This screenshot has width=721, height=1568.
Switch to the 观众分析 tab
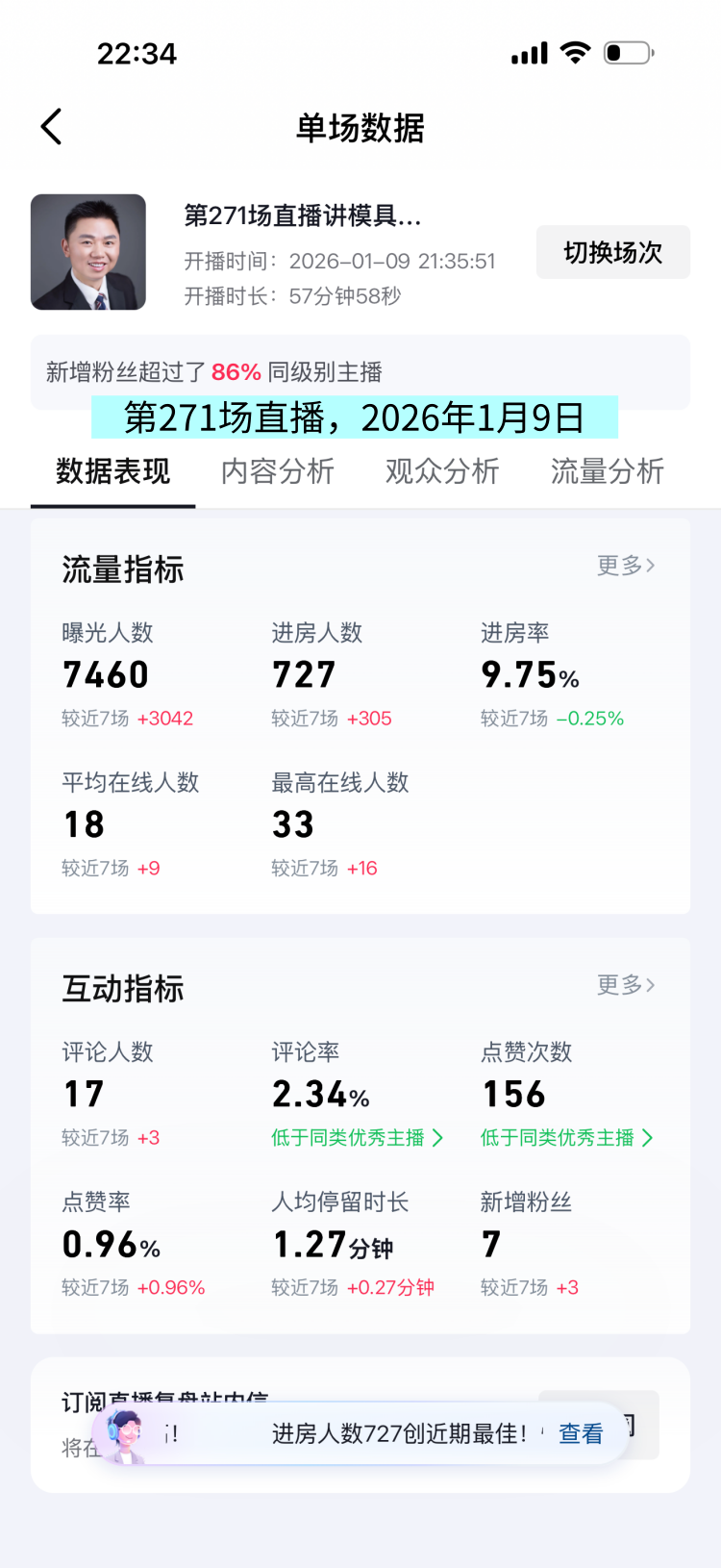pyautogui.click(x=442, y=471)
